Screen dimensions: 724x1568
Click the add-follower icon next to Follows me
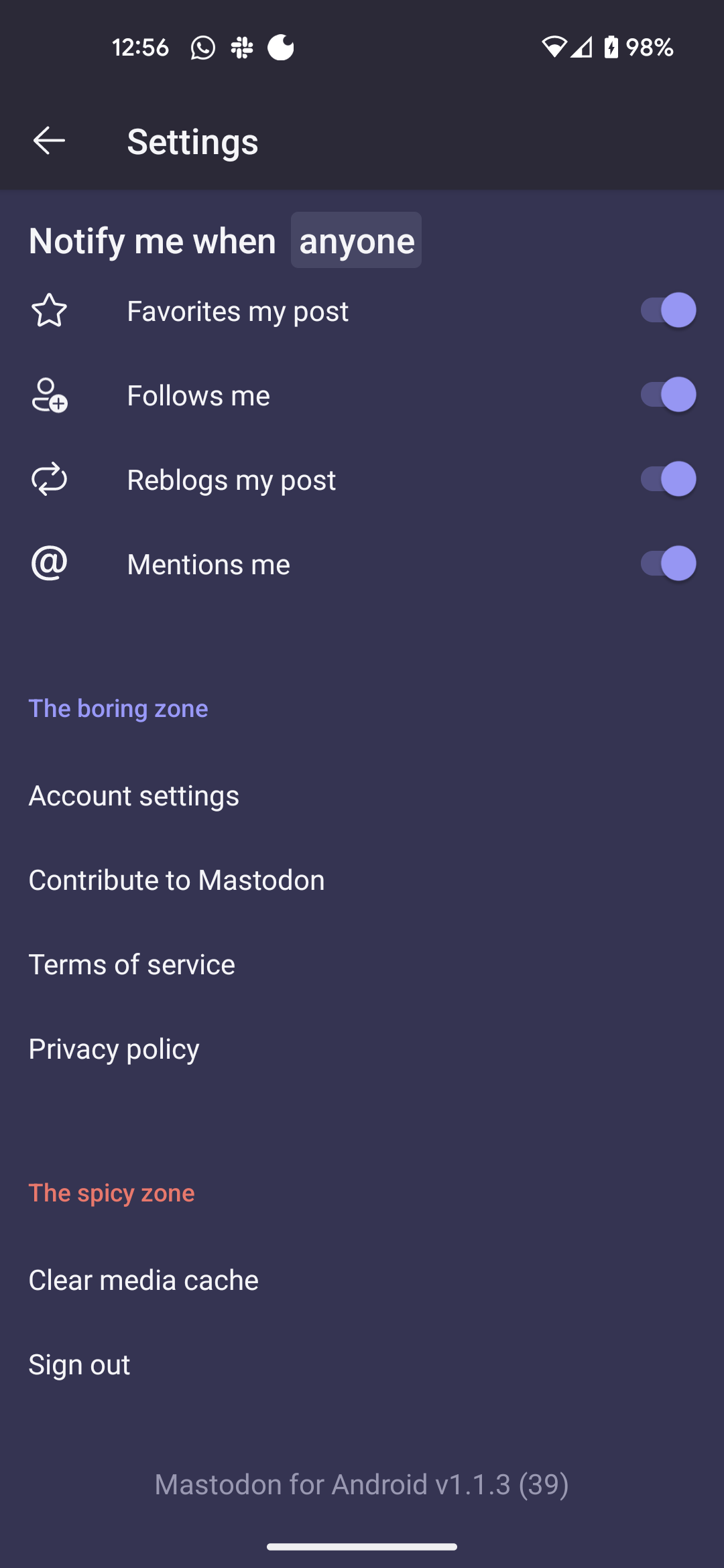pos(49,395)
